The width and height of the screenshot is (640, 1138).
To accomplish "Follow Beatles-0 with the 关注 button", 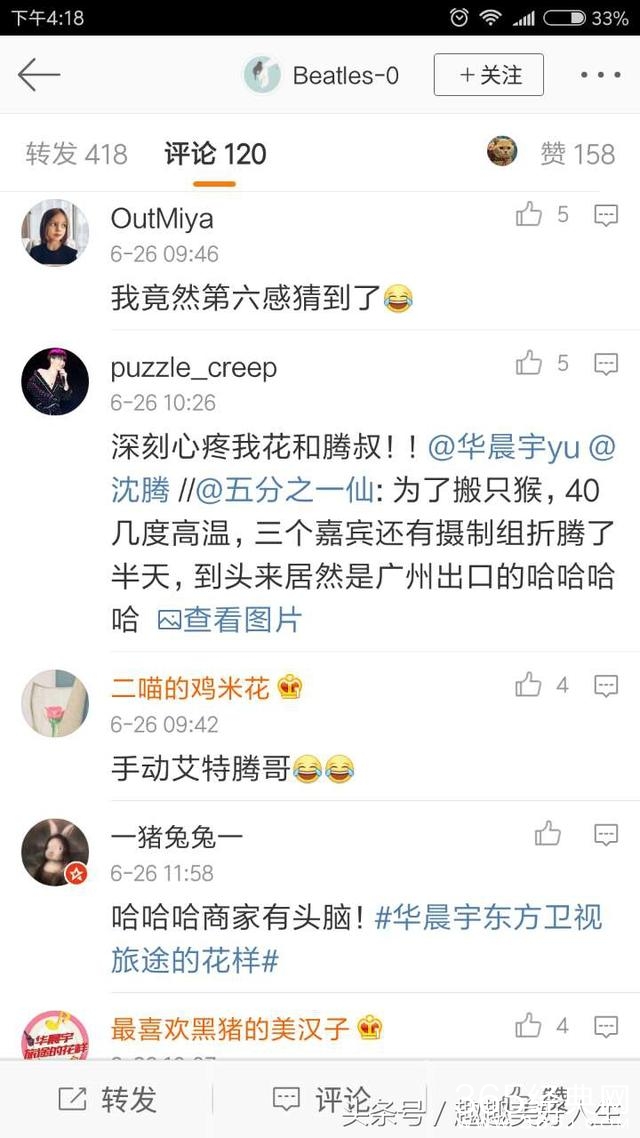I will pos(489,75).
